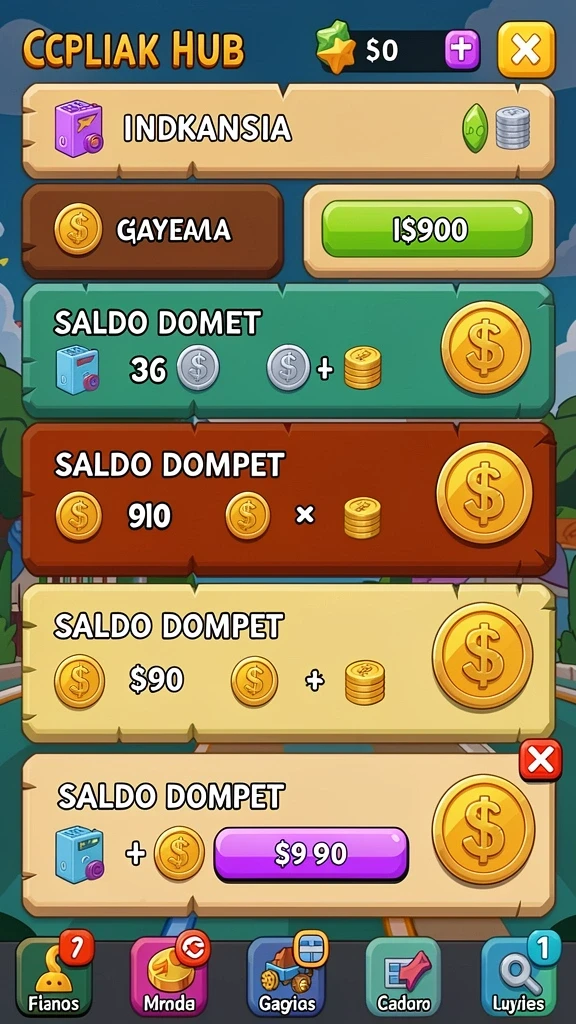Switch to the Fianos tab

pyautogui.click(x=54, y=976)
